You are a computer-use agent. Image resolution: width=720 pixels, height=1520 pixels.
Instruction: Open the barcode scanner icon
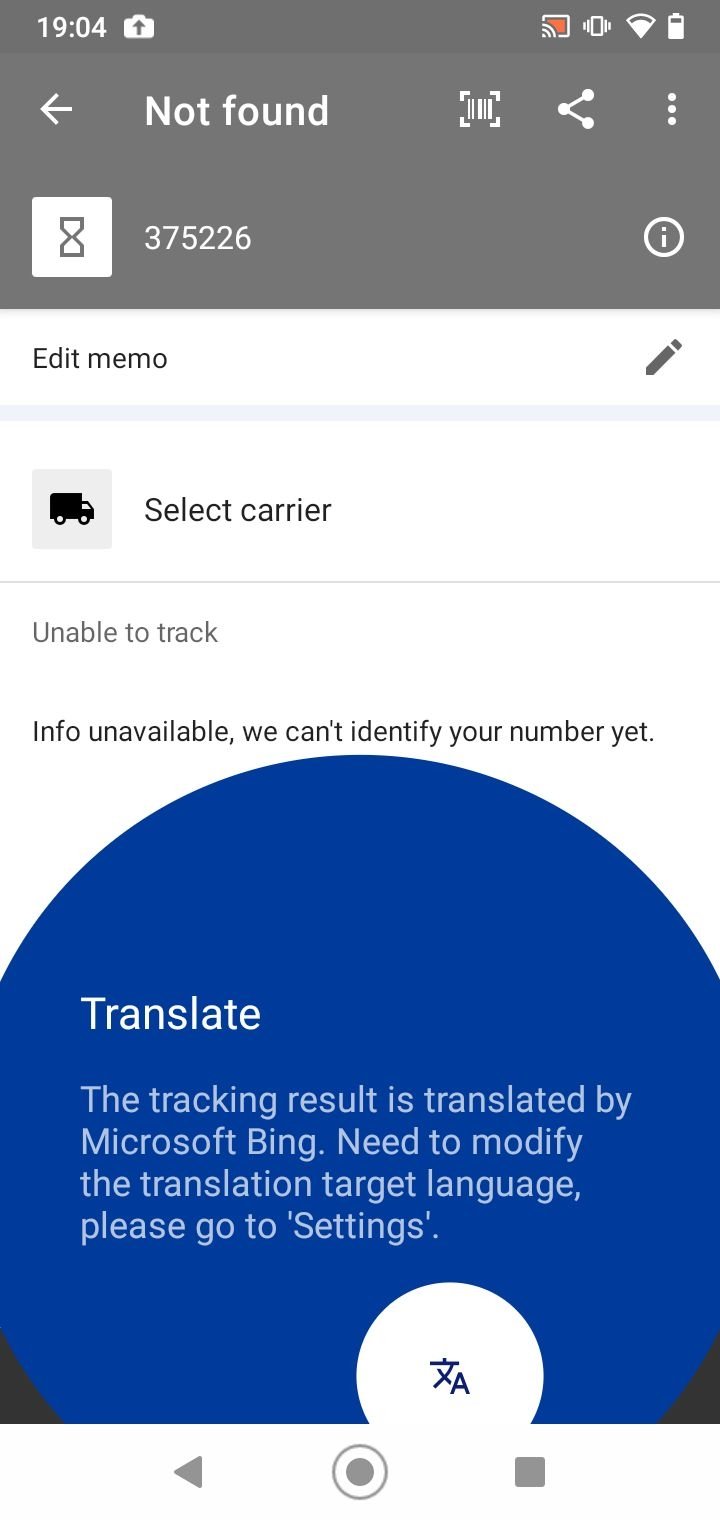[480, 110]
